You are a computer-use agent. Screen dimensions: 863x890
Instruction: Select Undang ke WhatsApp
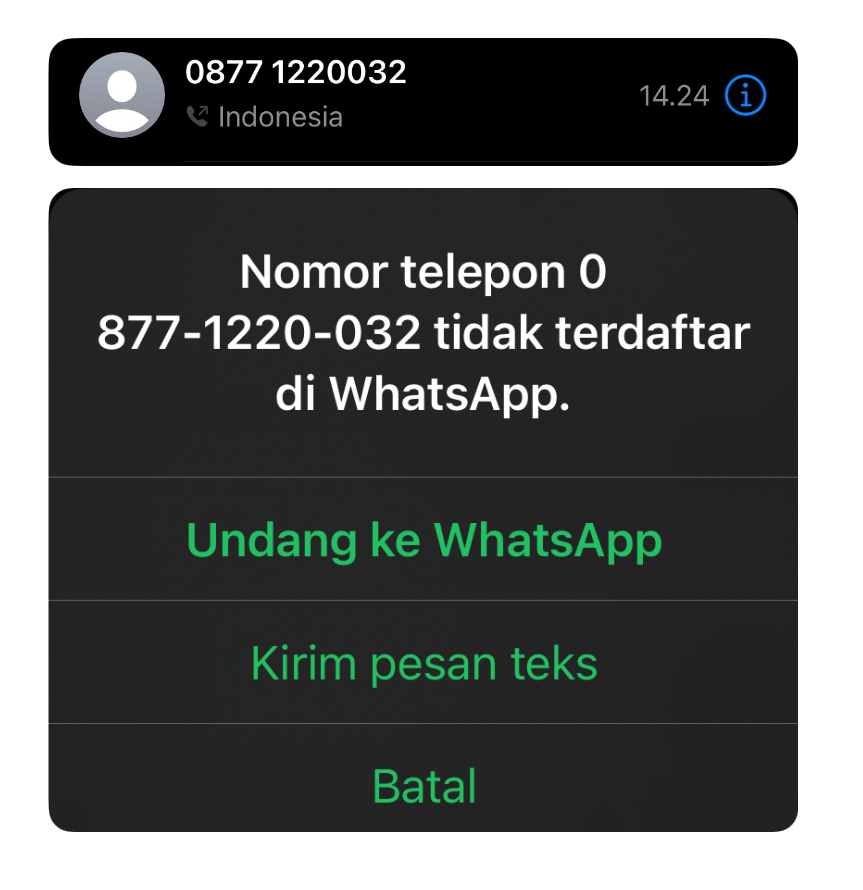tap(424, 540)
